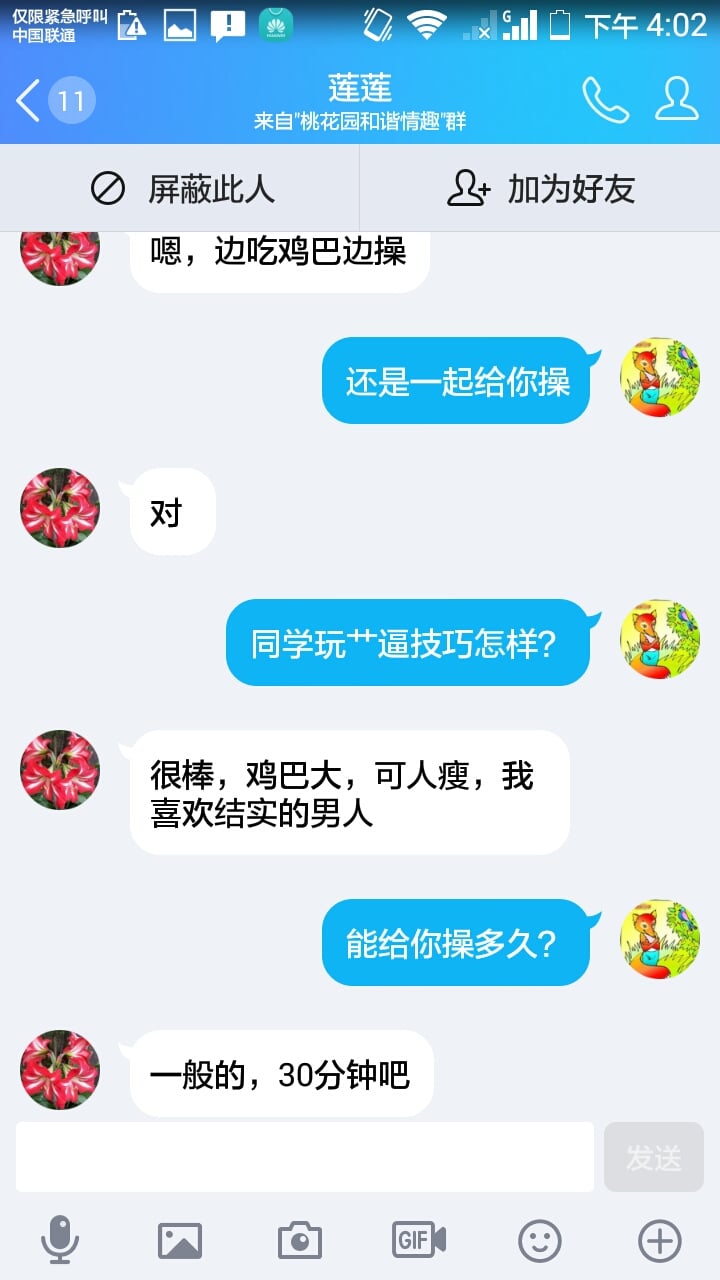Open the plus more-options panel

pyautogui.click(x=659, y=1241)
